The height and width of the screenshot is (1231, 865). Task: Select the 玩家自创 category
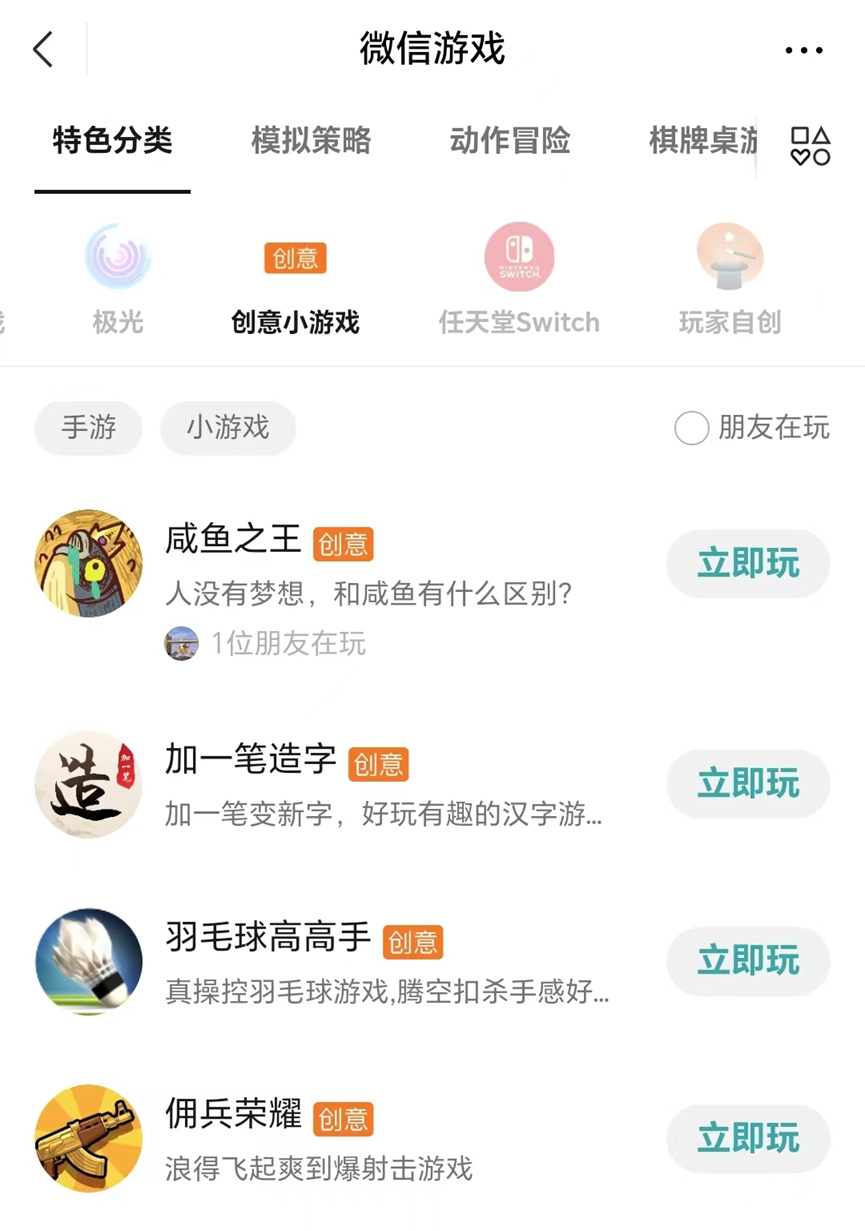pos(730,279)
